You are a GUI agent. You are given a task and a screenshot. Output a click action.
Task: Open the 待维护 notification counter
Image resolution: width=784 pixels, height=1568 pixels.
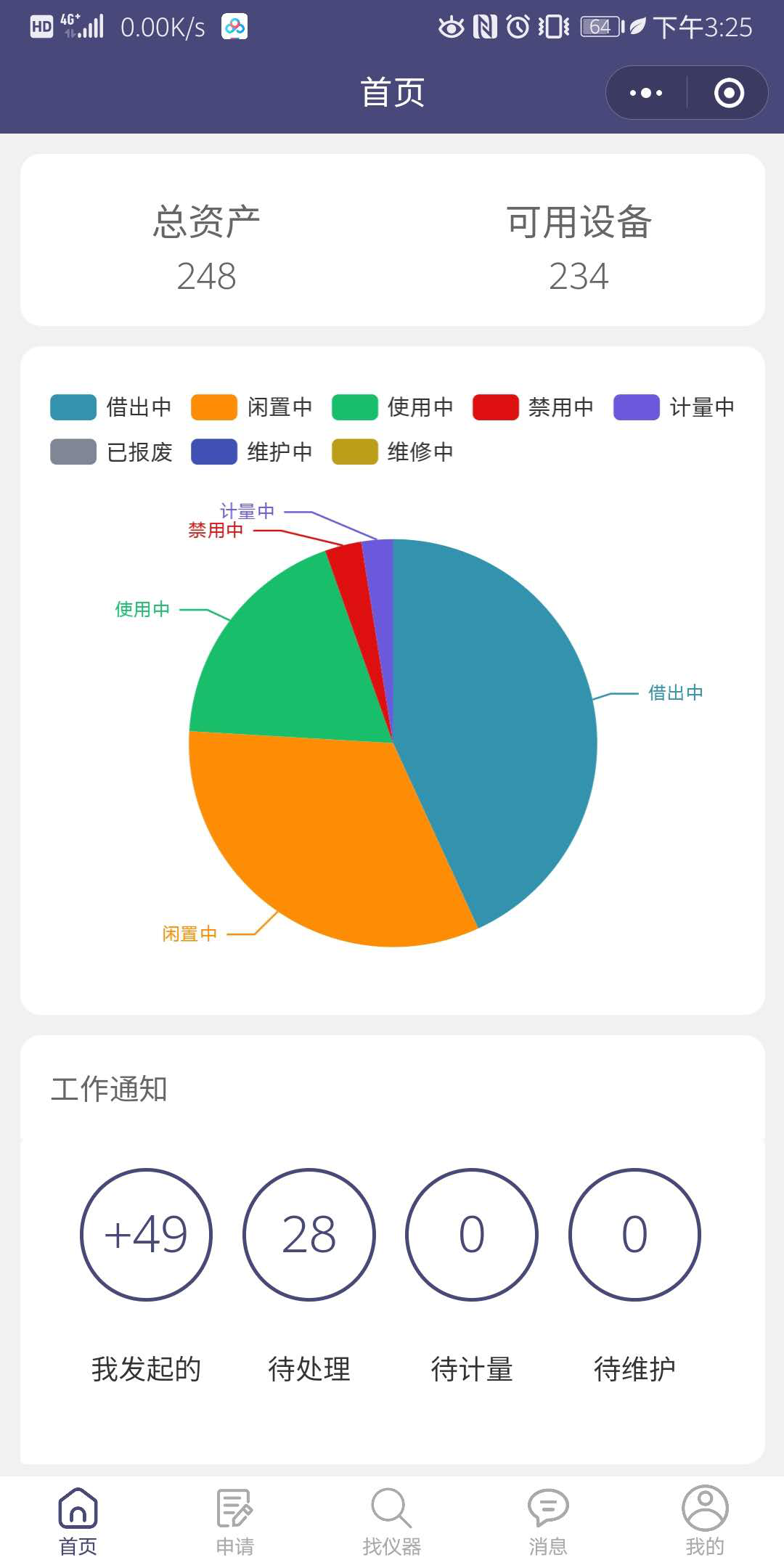(x=634, y=1234)
